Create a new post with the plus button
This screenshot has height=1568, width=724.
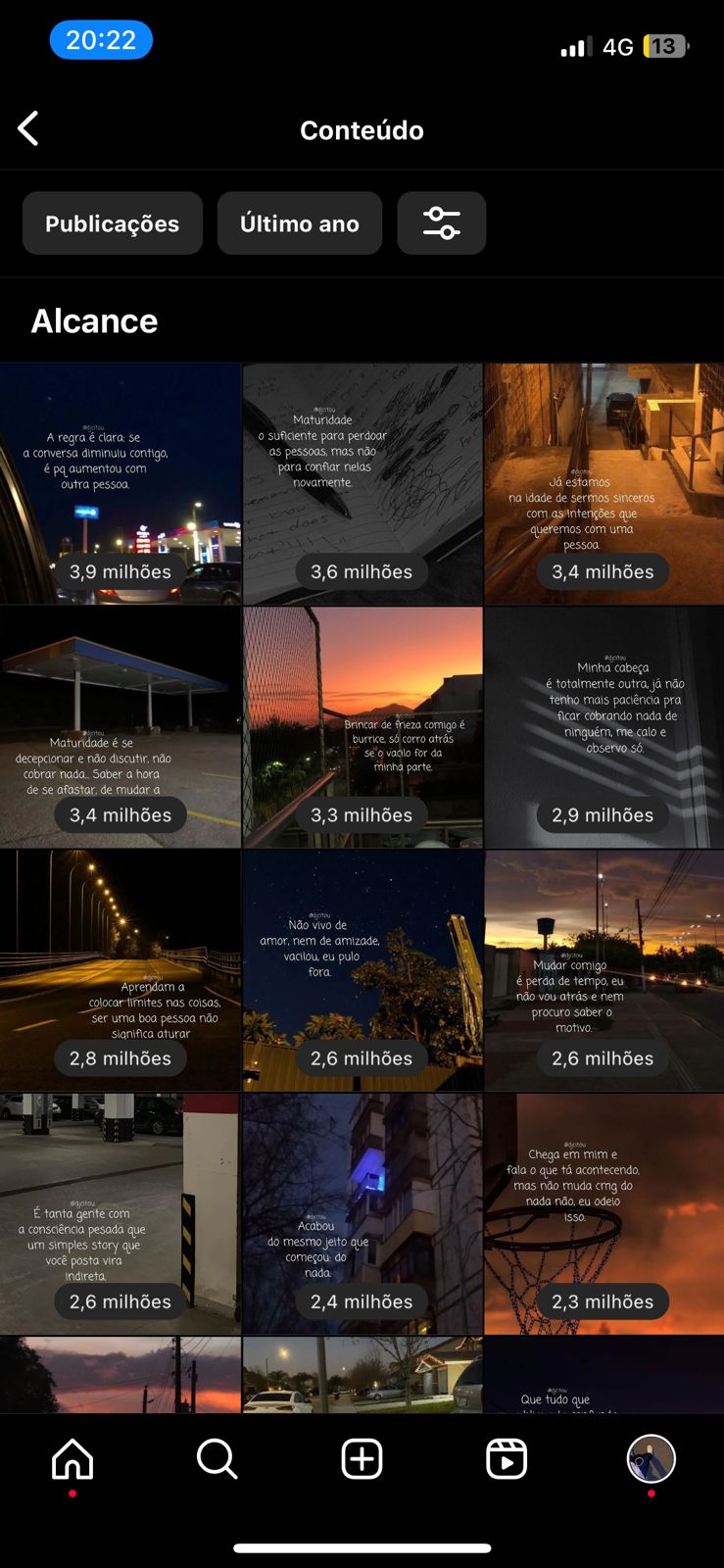tap(362, 1459)
